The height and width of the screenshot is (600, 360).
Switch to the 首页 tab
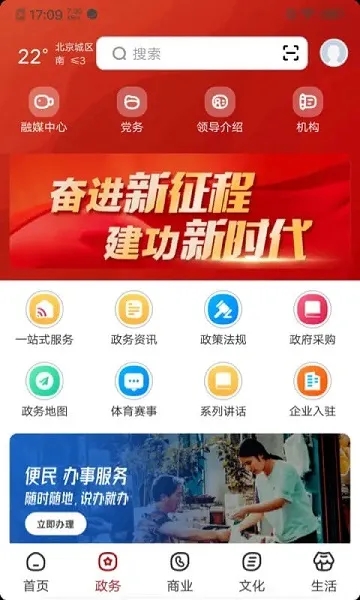click(36, 572)
